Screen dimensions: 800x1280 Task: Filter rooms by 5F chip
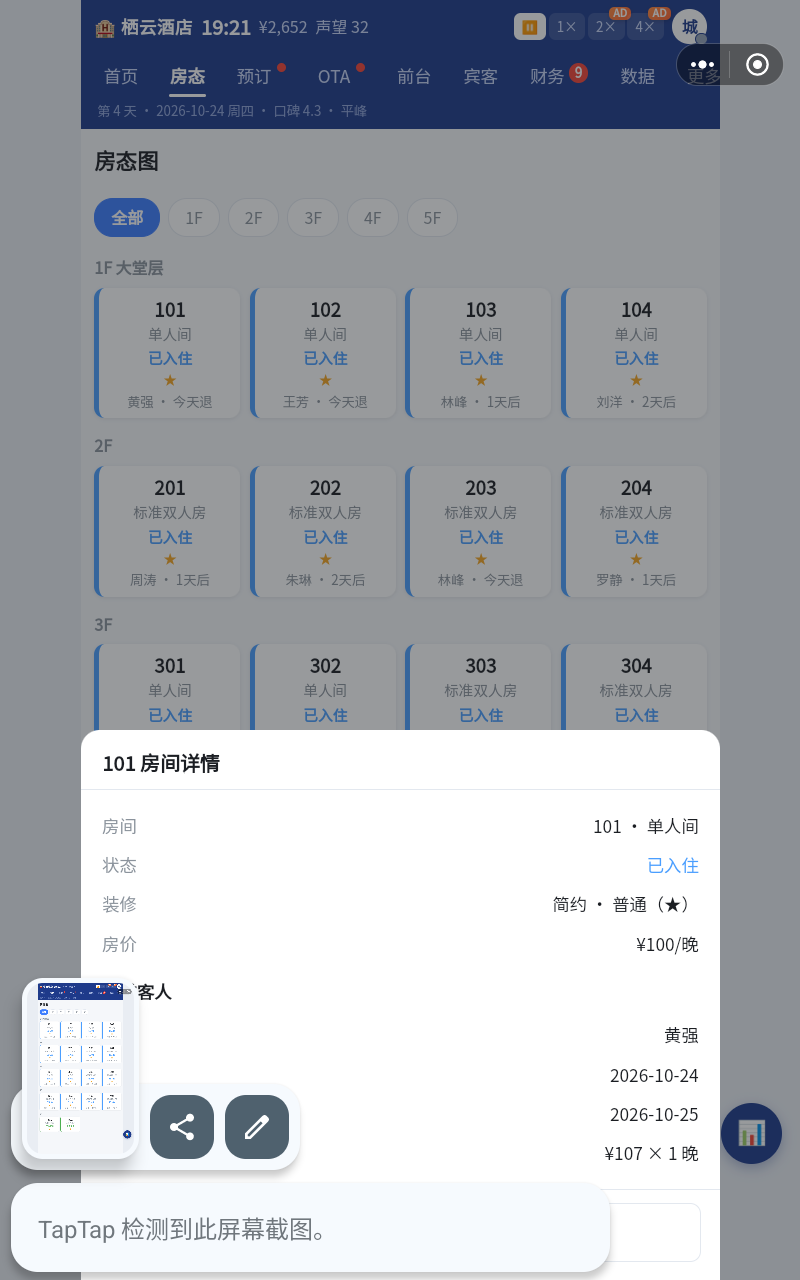coord(432,217)
